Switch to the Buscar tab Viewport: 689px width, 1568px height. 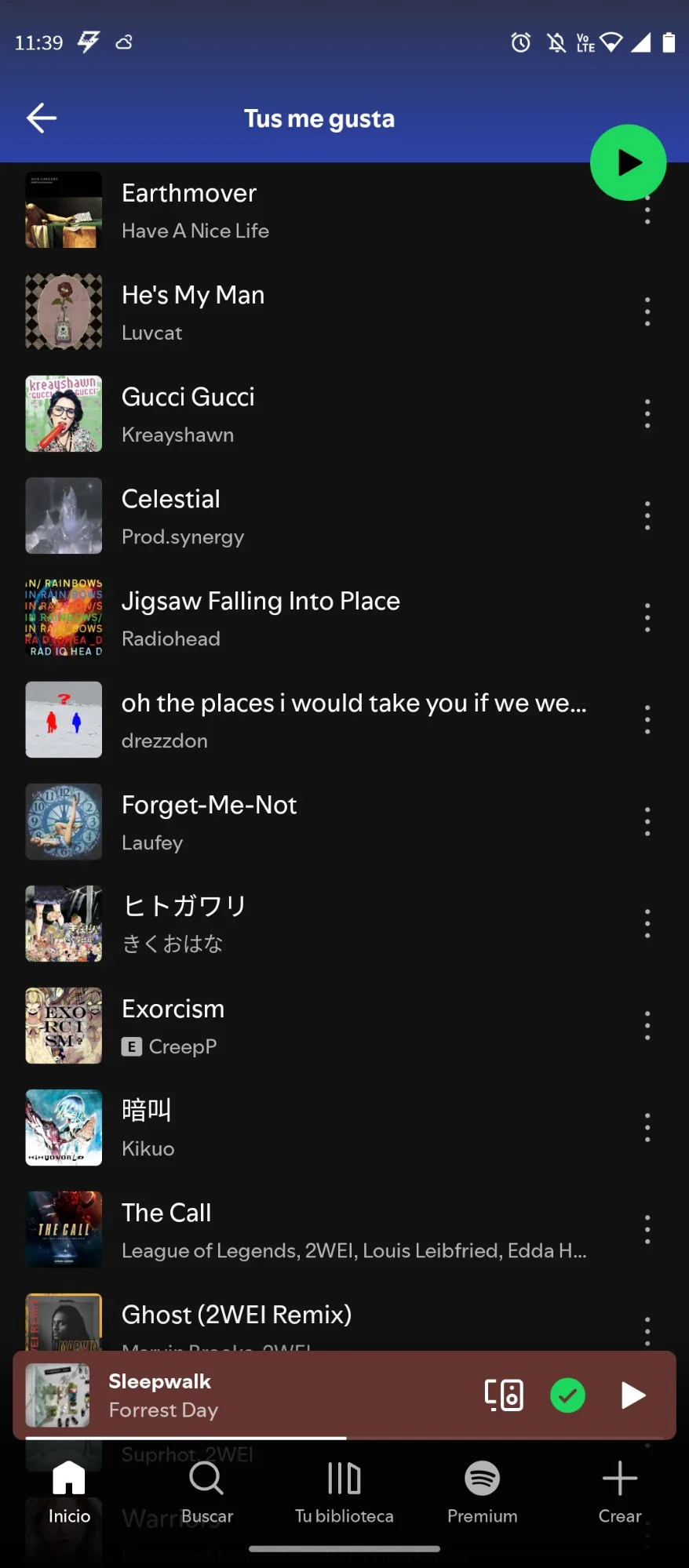[207, 1492]
